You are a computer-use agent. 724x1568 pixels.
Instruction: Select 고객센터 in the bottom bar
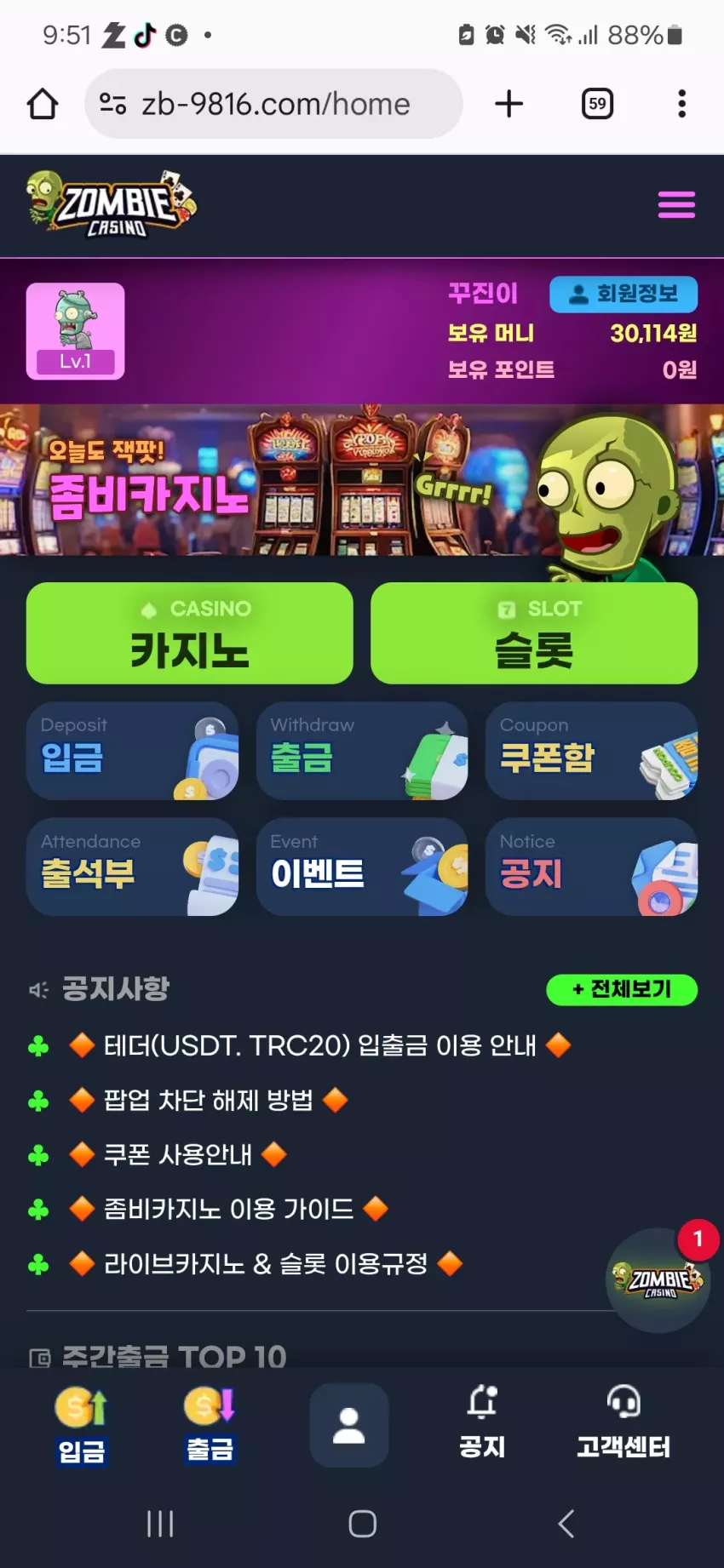pos(623,1422)
